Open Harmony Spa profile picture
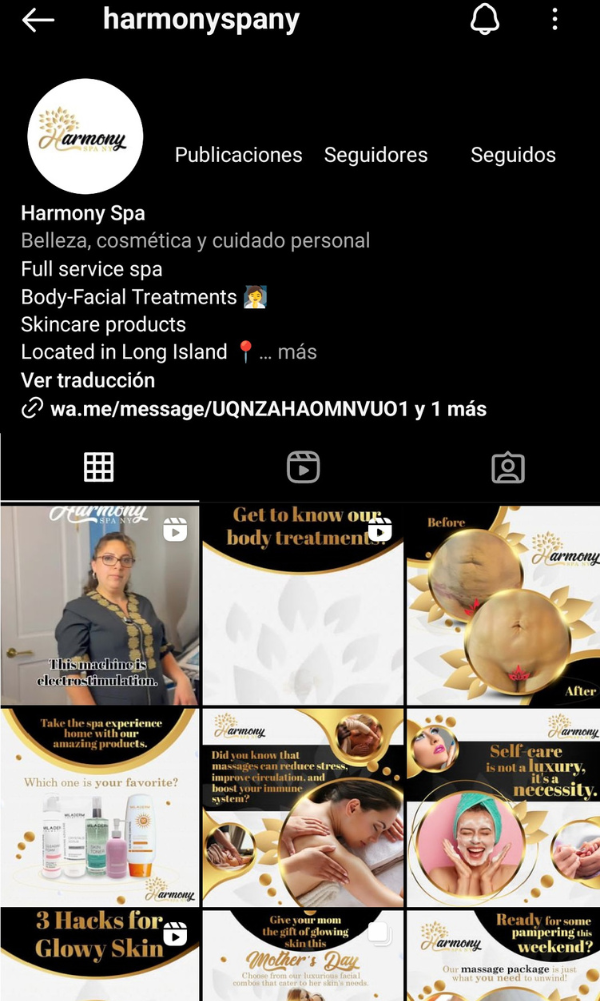 coord(85,137)
